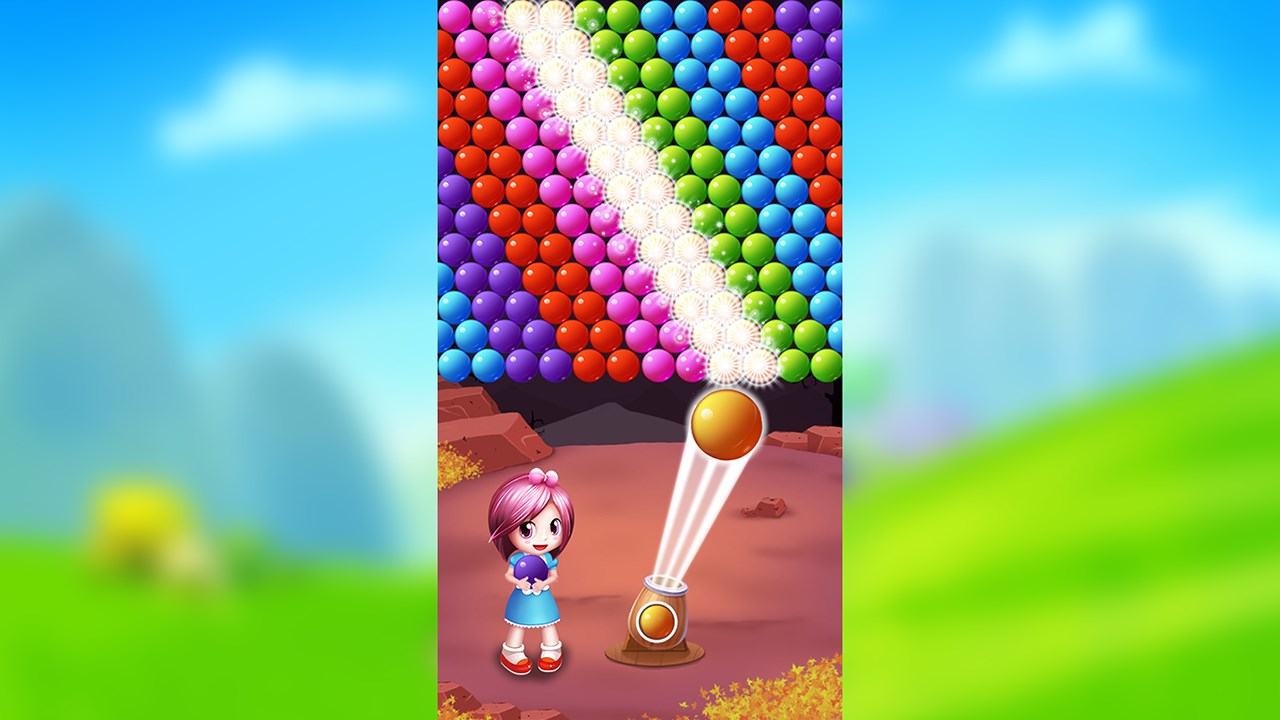Tap the cannon loaded with the orange bubble
This screenshot has height=720, width=1280.
655,620
